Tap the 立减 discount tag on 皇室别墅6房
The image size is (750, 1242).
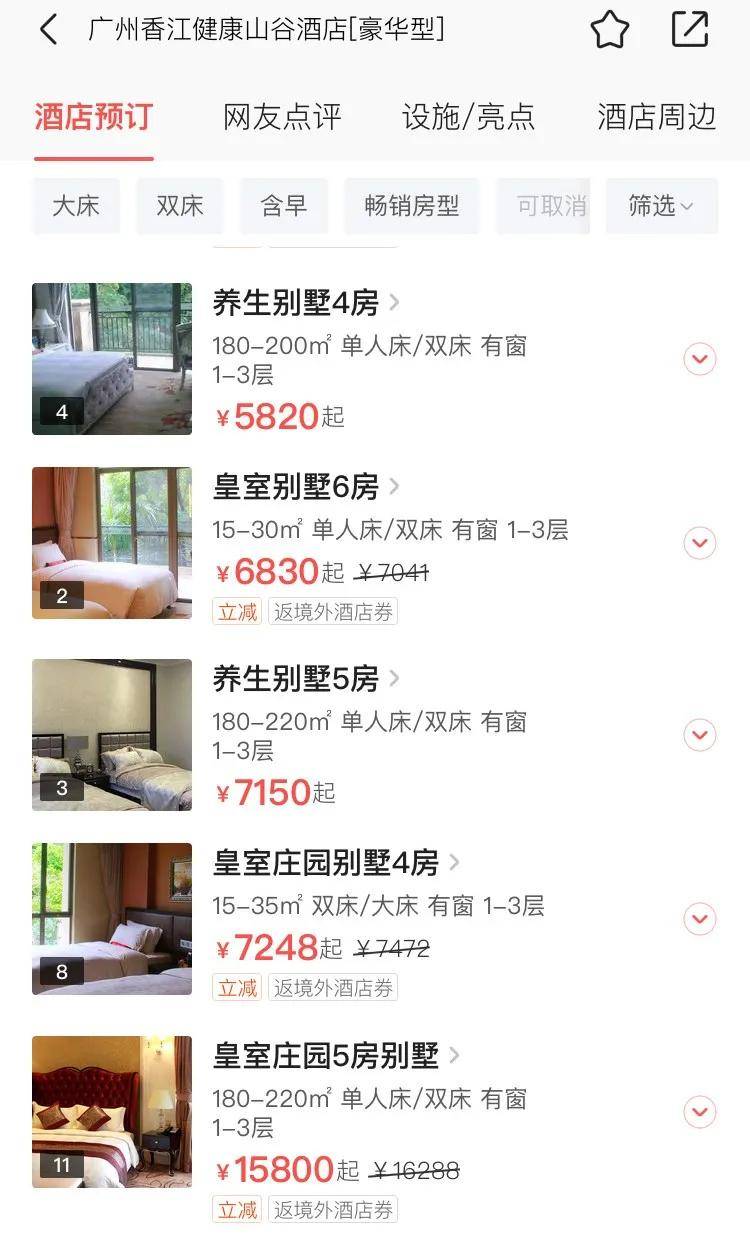coord(236,611)
